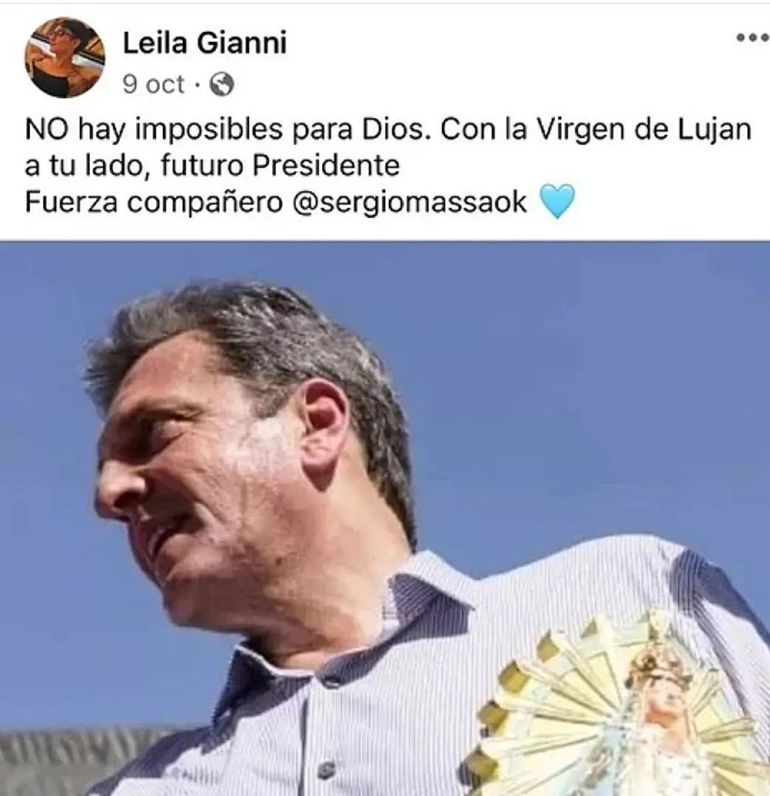
Task: Open the post's three-dot overflow menu
Action: 751,39
